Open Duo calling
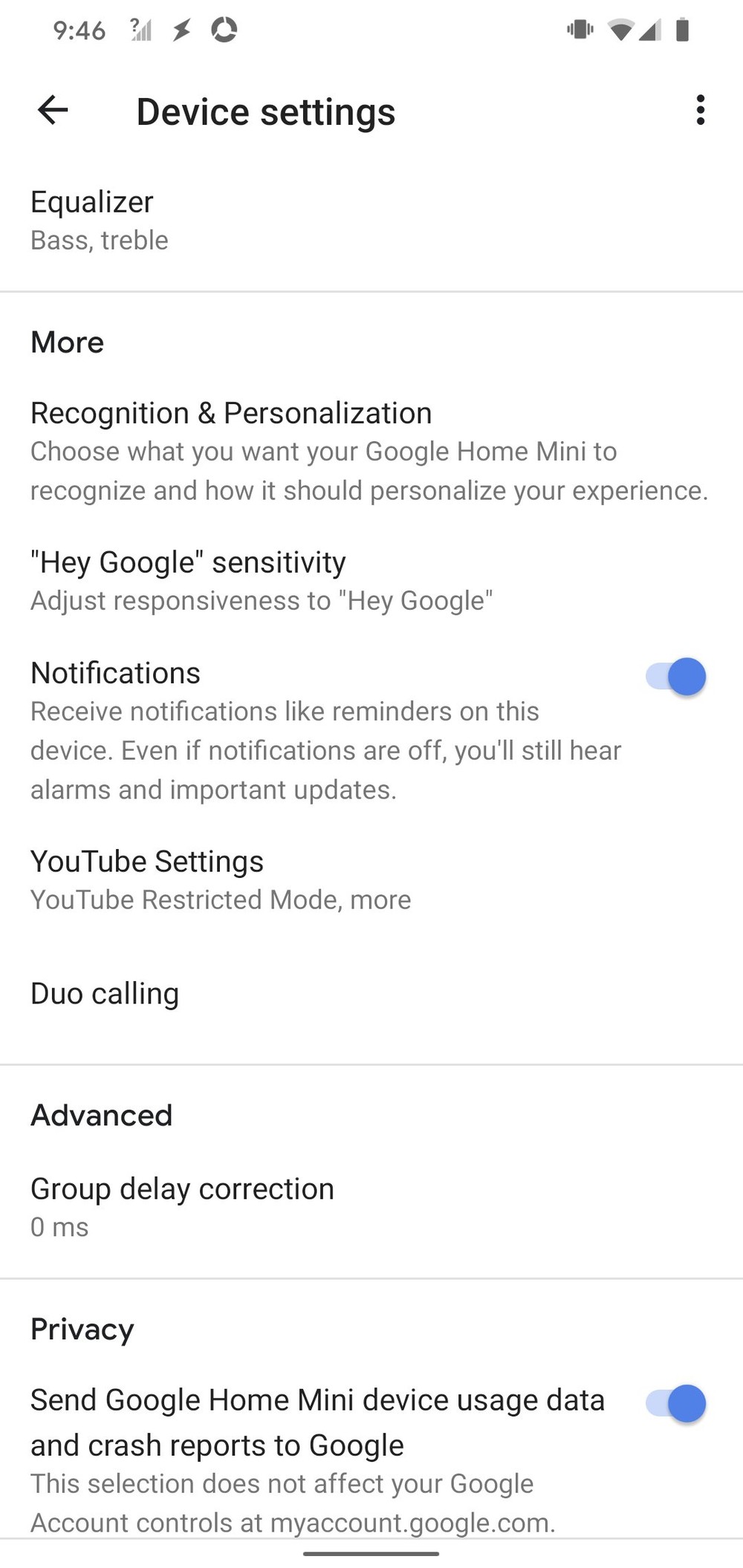743x1568 pixels. click(371, 994)
